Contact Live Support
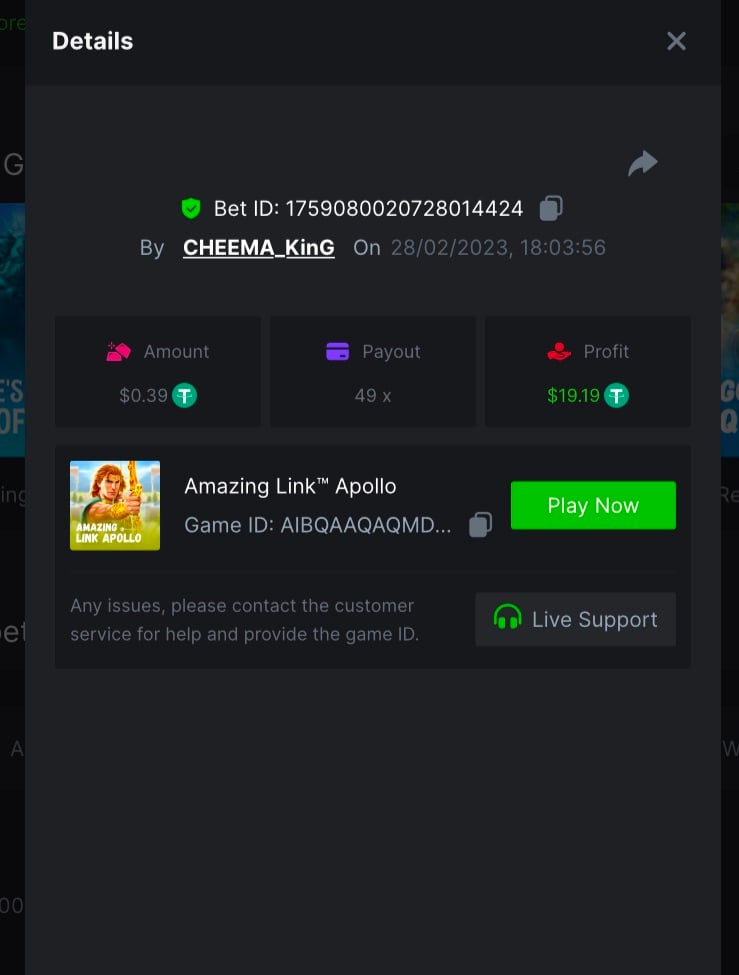Image resolution: width=739 pixels, height=975 pixels. pos(575,619)
